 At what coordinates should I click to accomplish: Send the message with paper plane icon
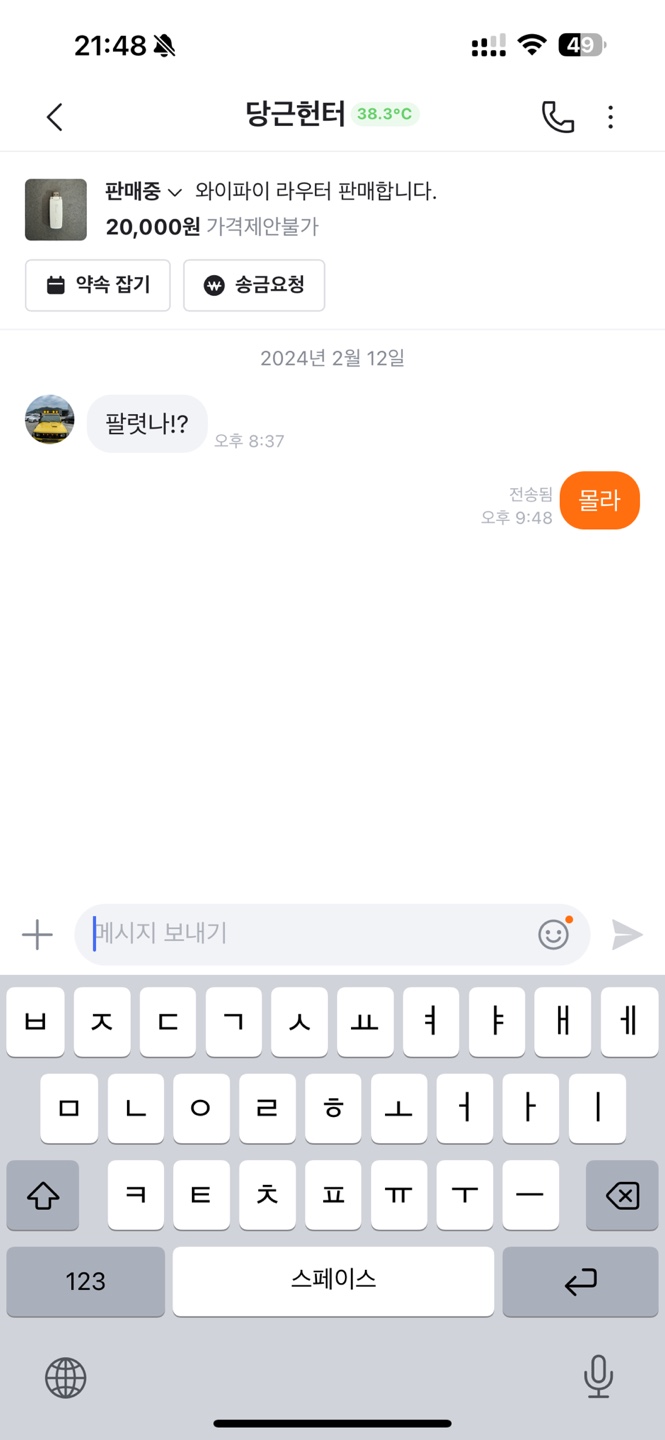tap(627, 934)
